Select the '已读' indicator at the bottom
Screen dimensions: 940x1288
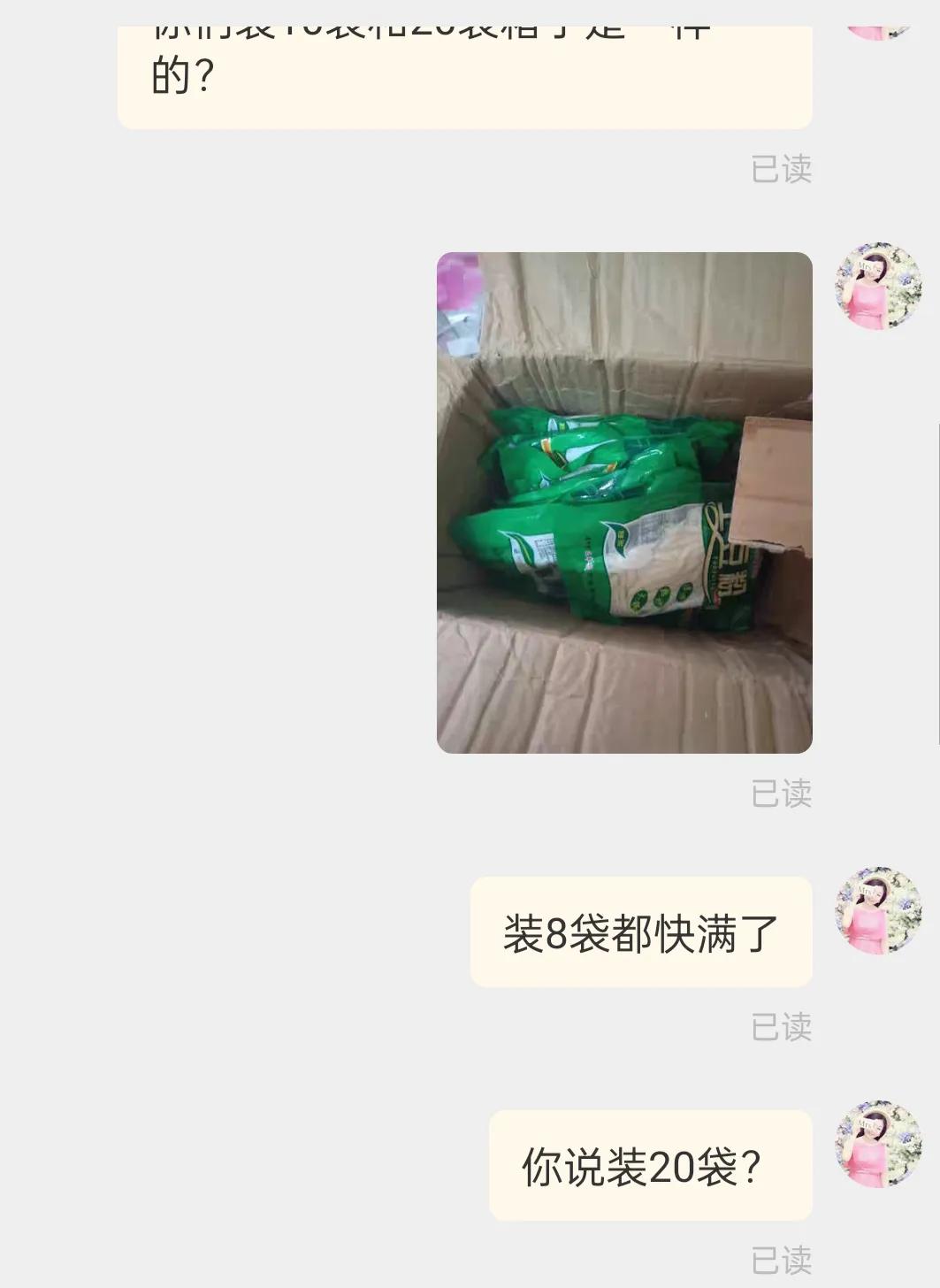(782, 1259)
